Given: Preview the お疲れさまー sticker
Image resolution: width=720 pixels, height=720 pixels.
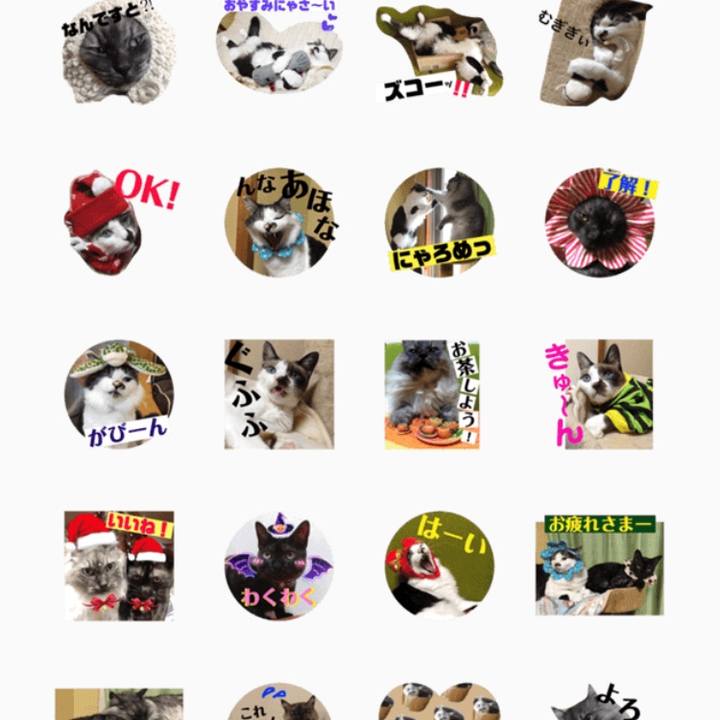Looking at the screenshot, I should pyautogui.click(x=599, y=565).
